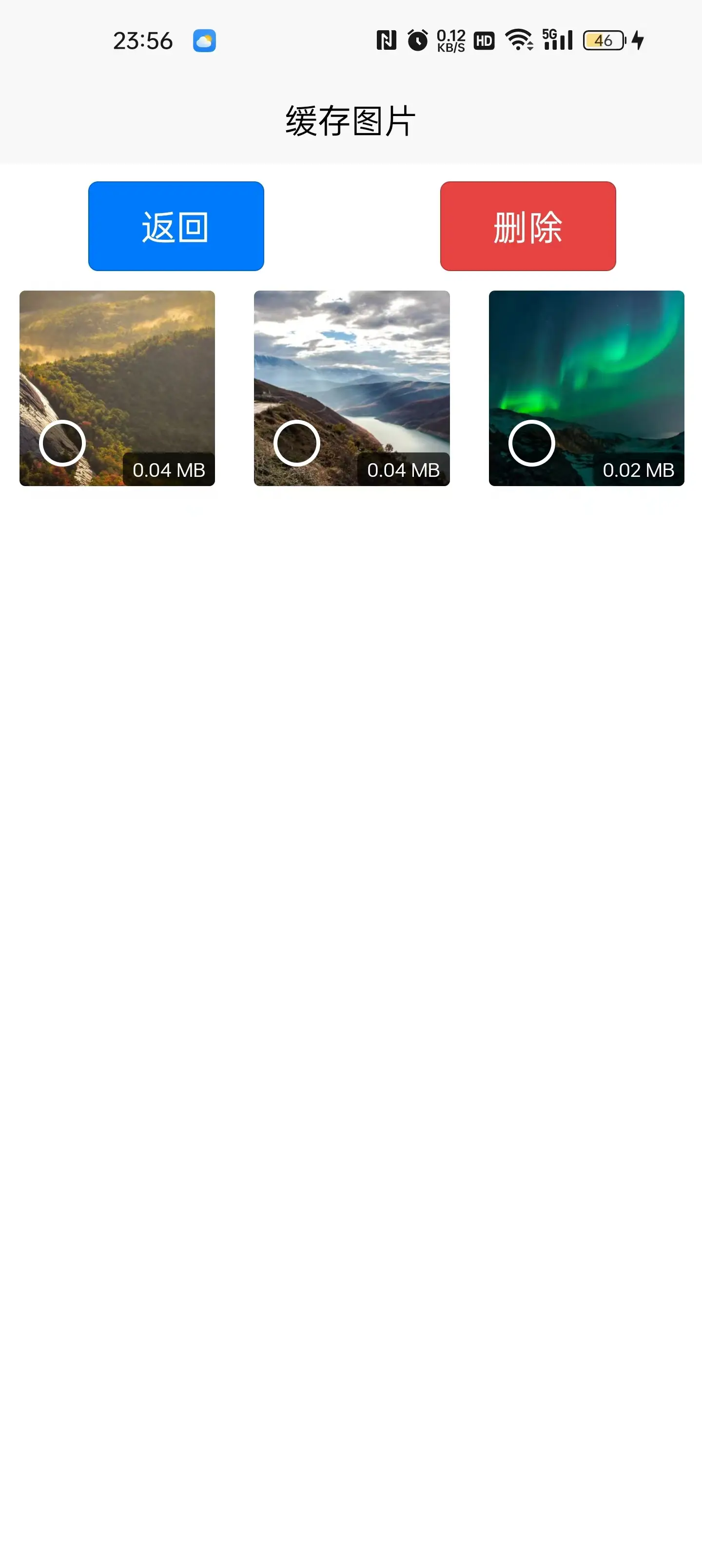
Task: Select the green aurora image
Action: pos(531,443)
